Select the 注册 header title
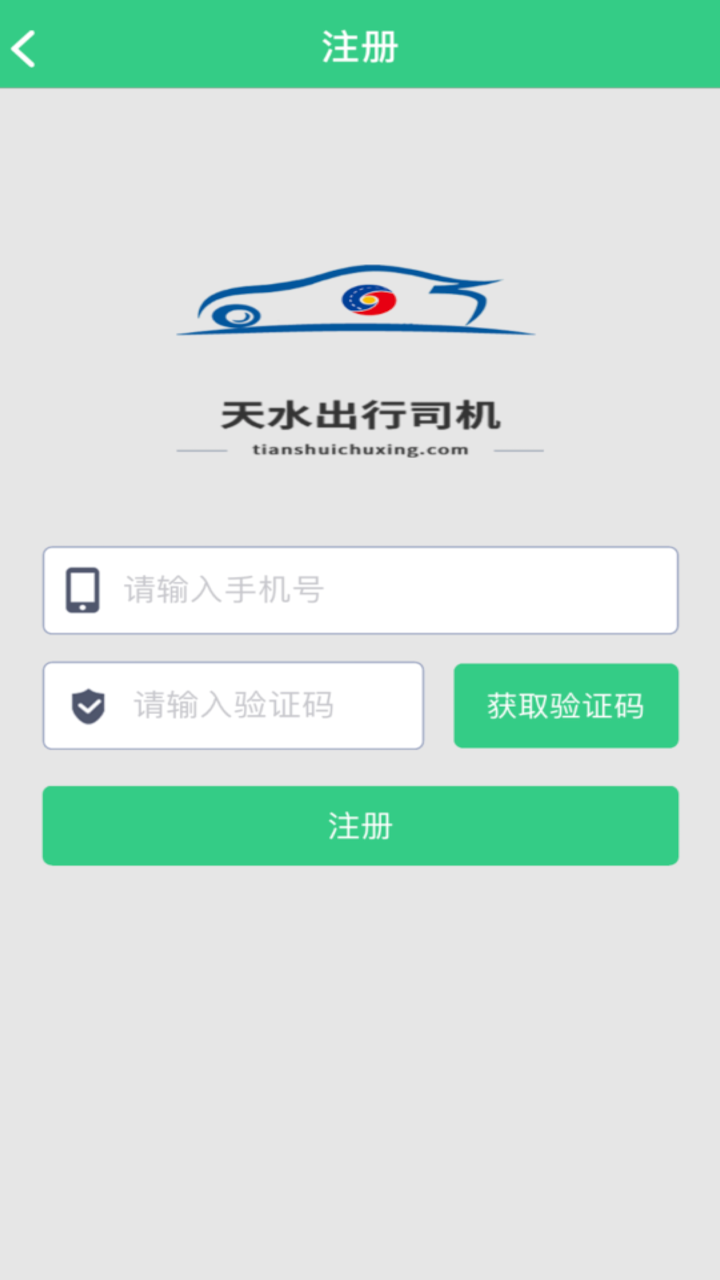 tap(360, 46)
